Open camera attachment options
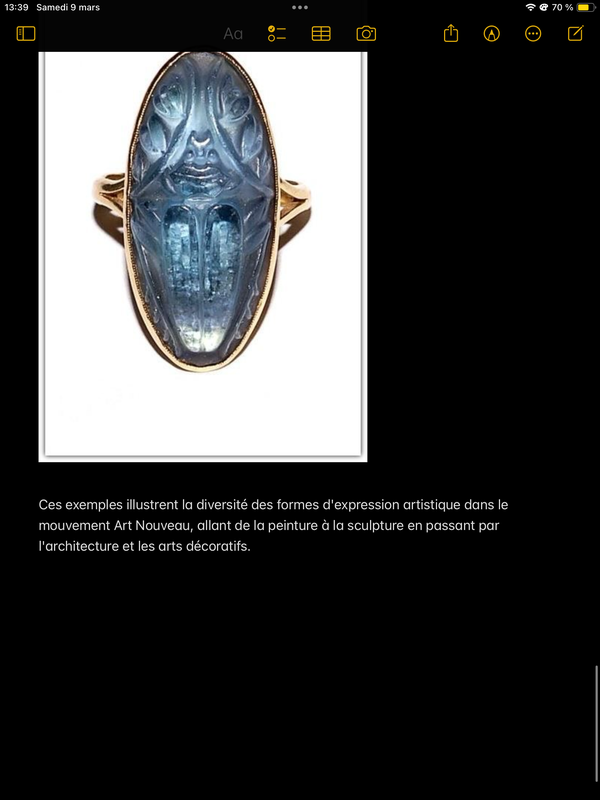Viewport: 600px width, 800px height. (x=366, y=33)
